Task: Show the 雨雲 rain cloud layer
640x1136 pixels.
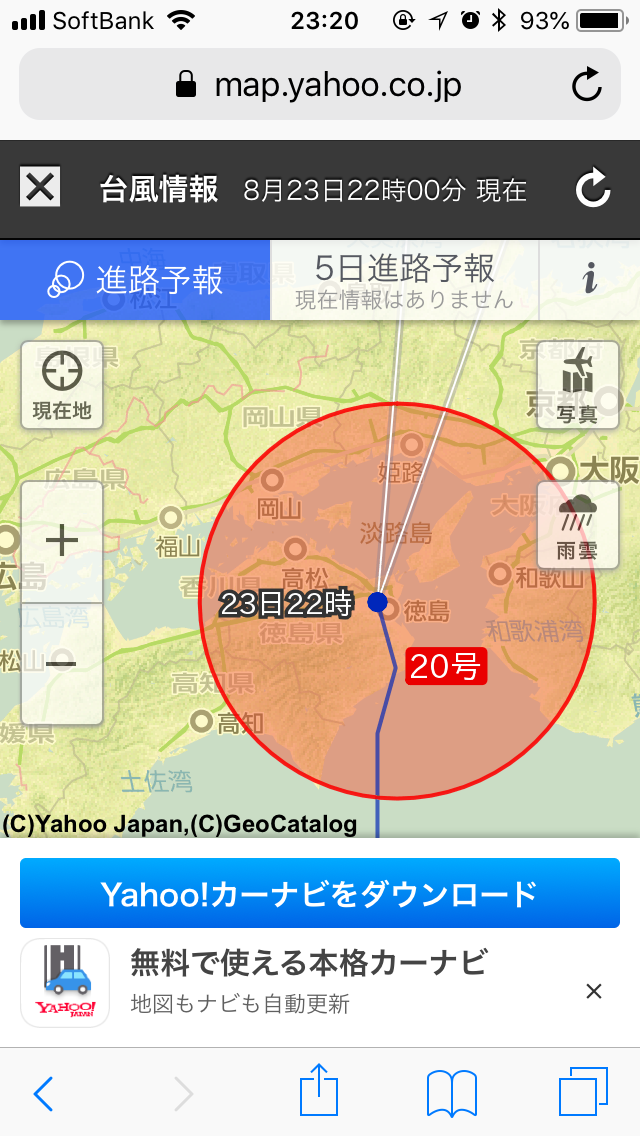Action: (578, 525)
